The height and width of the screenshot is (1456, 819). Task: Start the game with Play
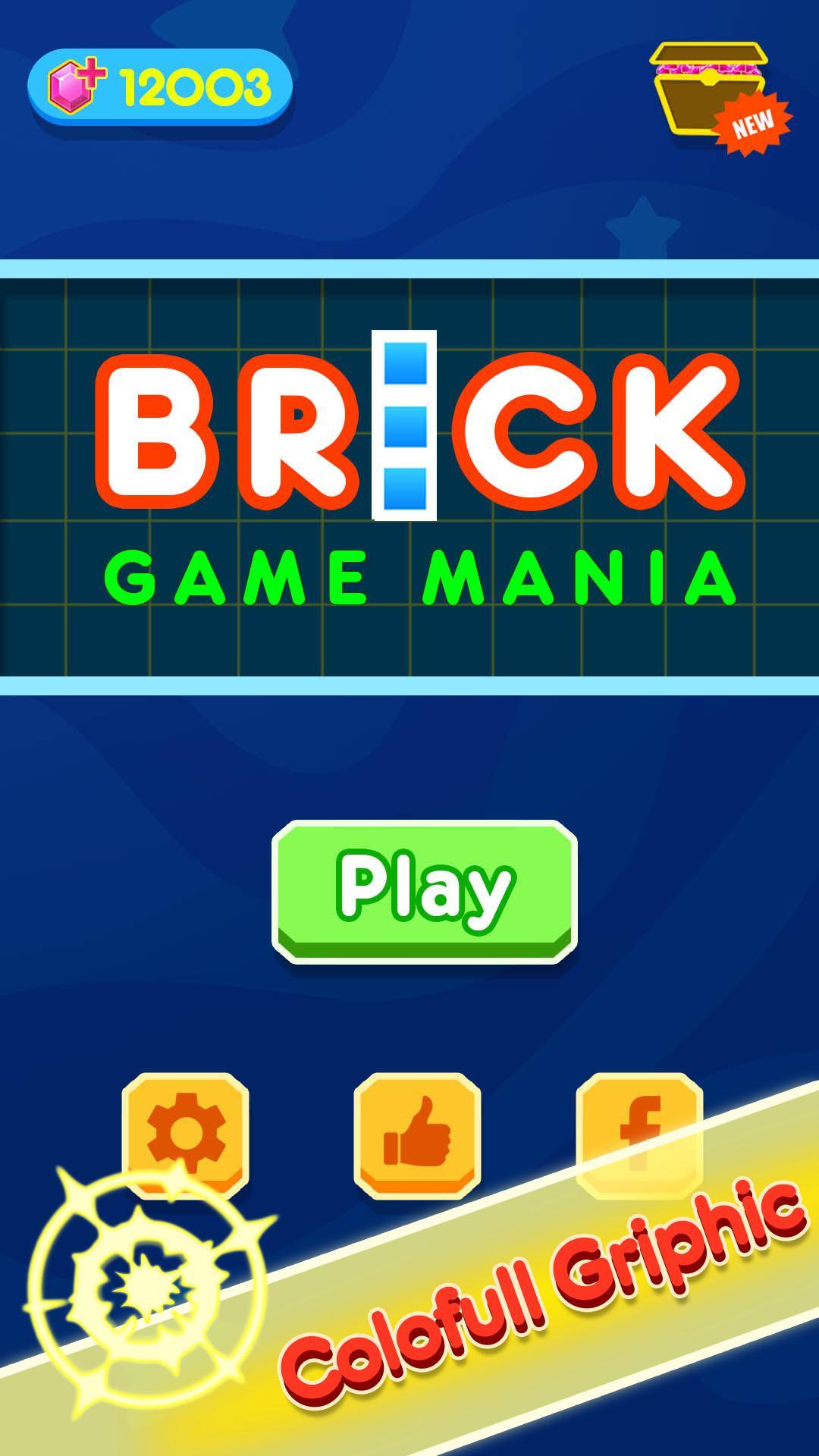(424, 890)
